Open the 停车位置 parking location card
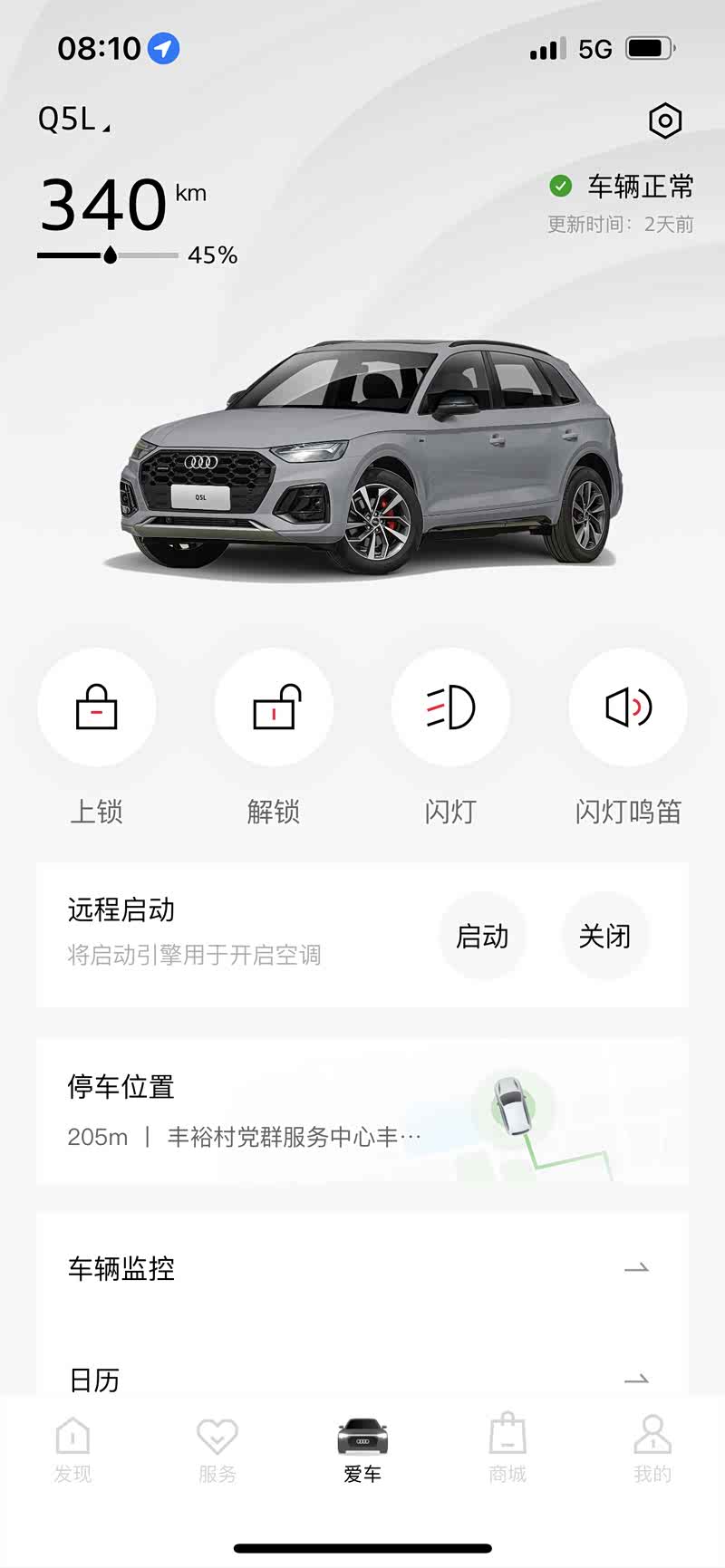 pos(362,1111)
